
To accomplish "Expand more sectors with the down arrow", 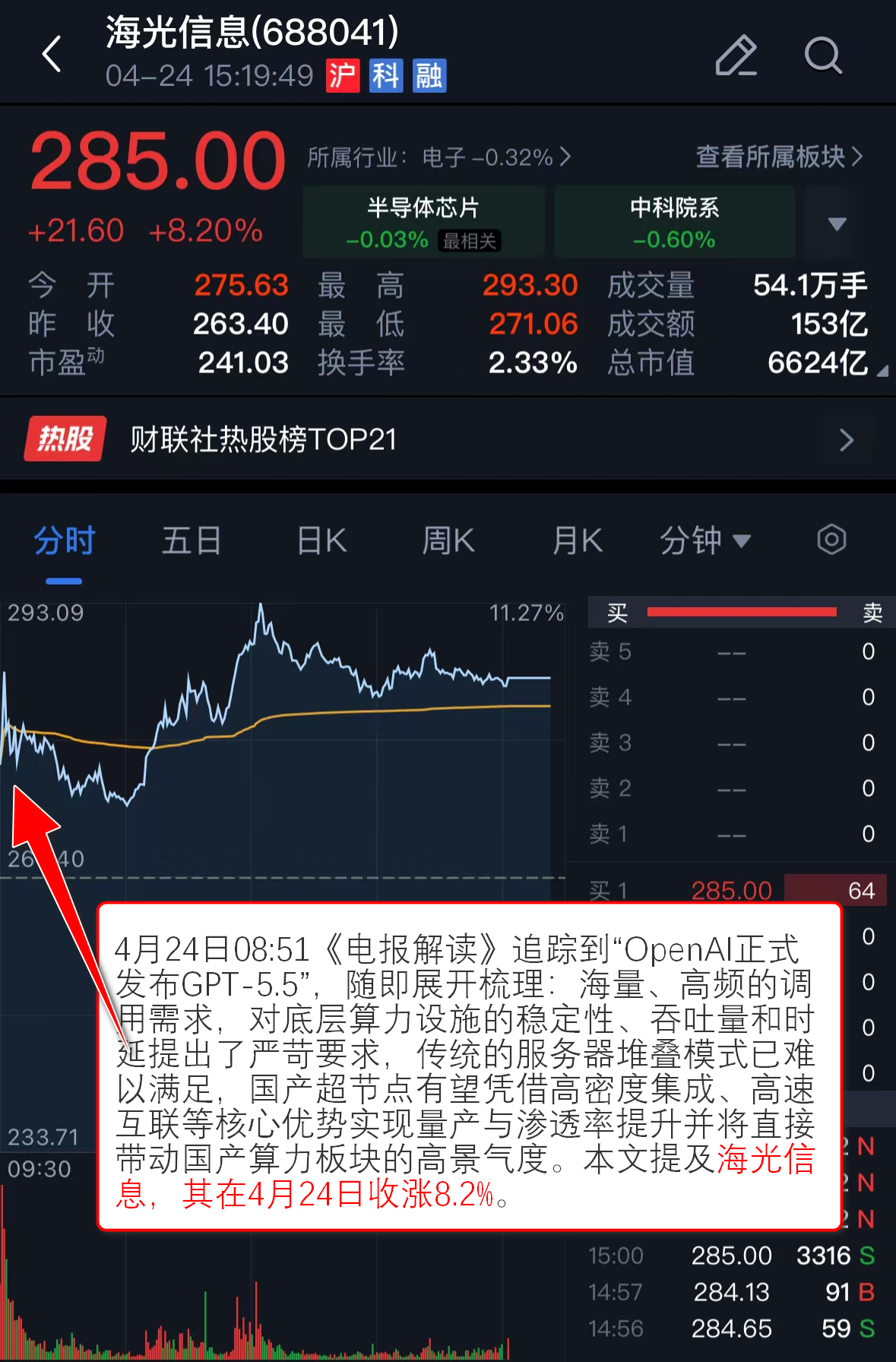I will click(x=837, y=223).
